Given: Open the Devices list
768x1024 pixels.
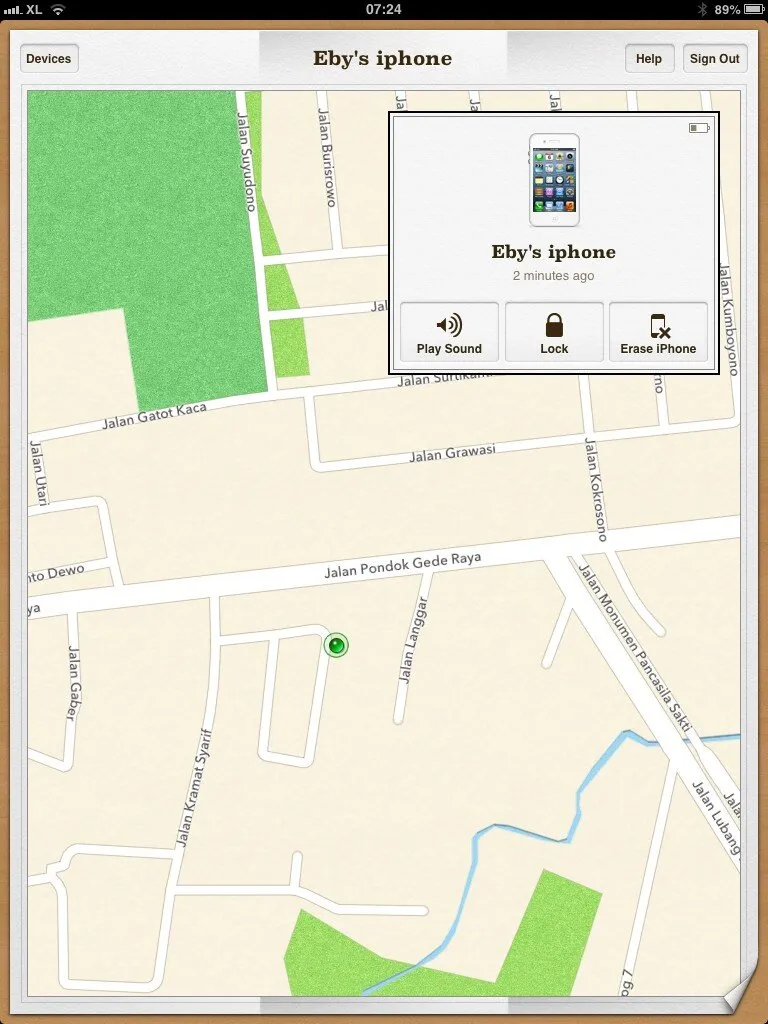Looking at the screenshot, I should tap(49, 59).
